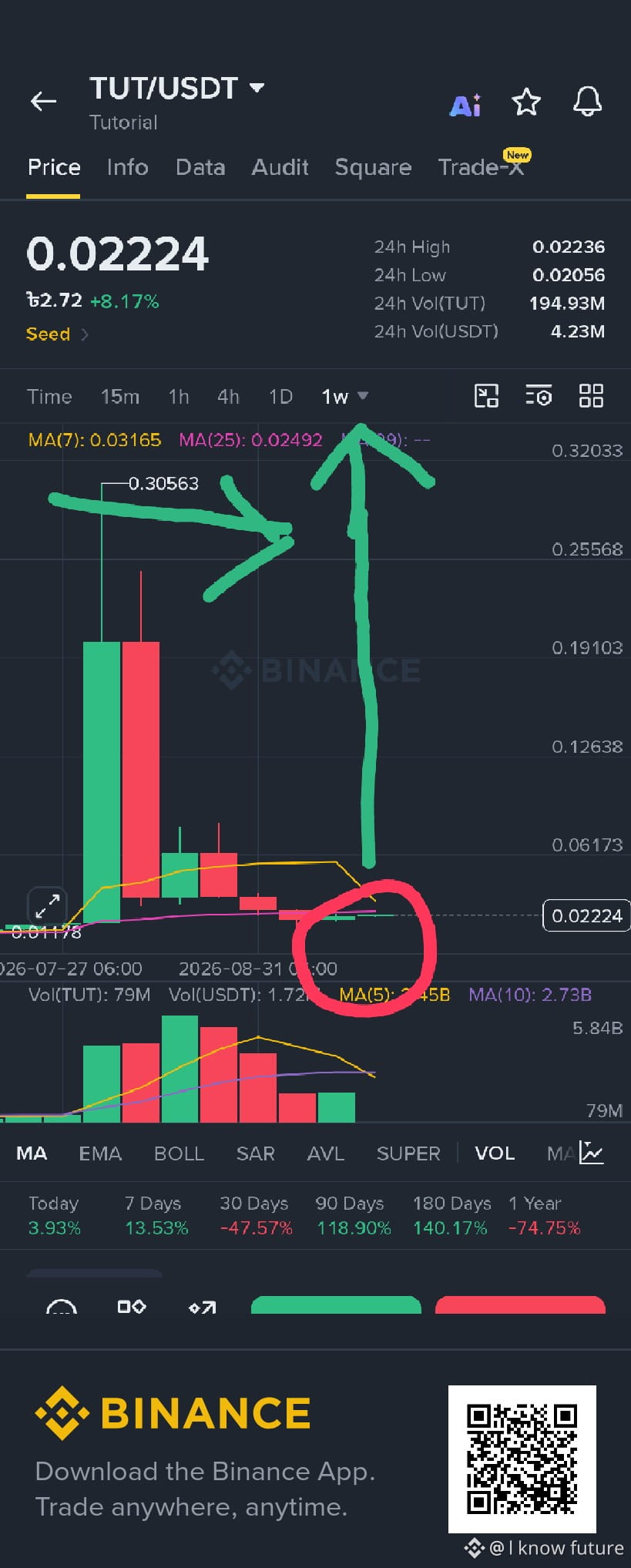This screenshot has width=631, height=1568.
Task: Choose the EMA indicator
Action: (x=100, y=1153)
